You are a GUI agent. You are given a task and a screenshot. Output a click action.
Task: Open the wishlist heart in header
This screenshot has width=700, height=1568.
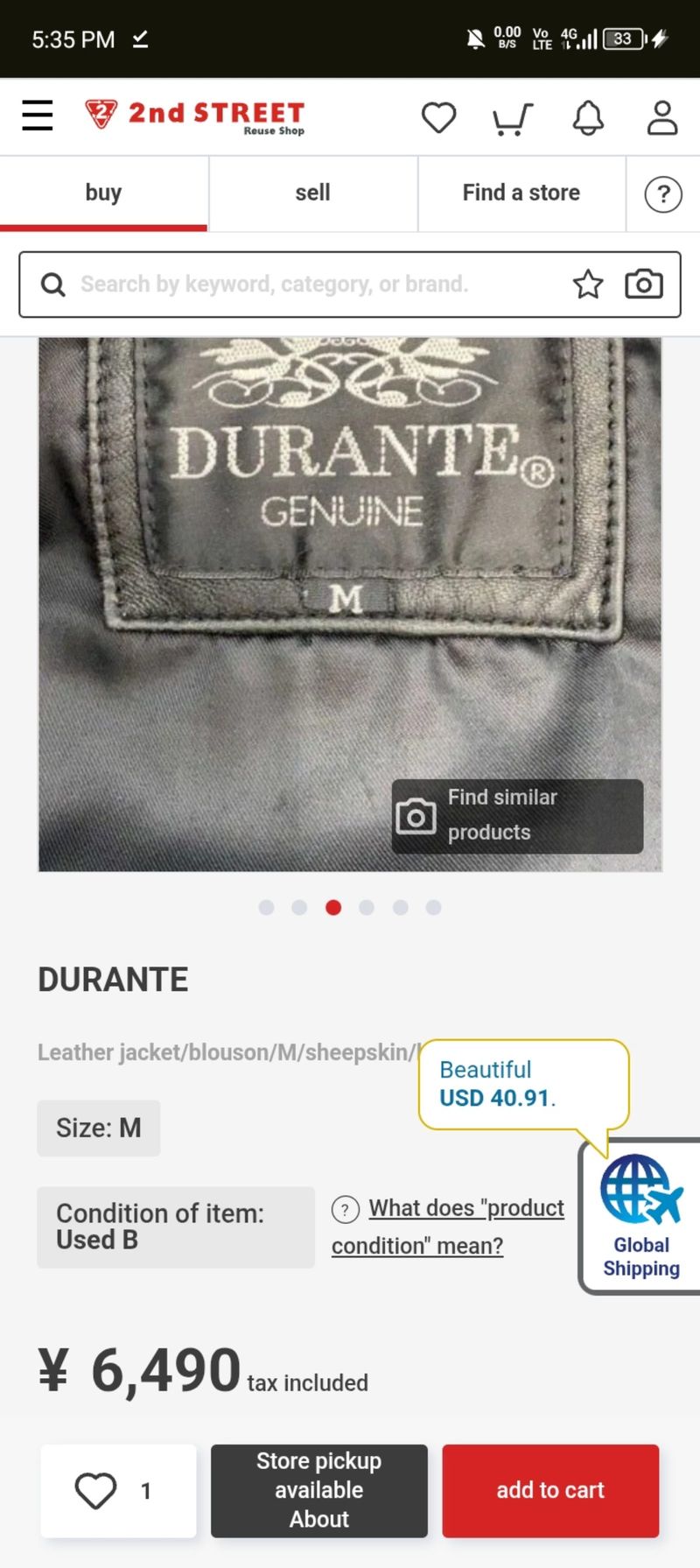point(438,117)
